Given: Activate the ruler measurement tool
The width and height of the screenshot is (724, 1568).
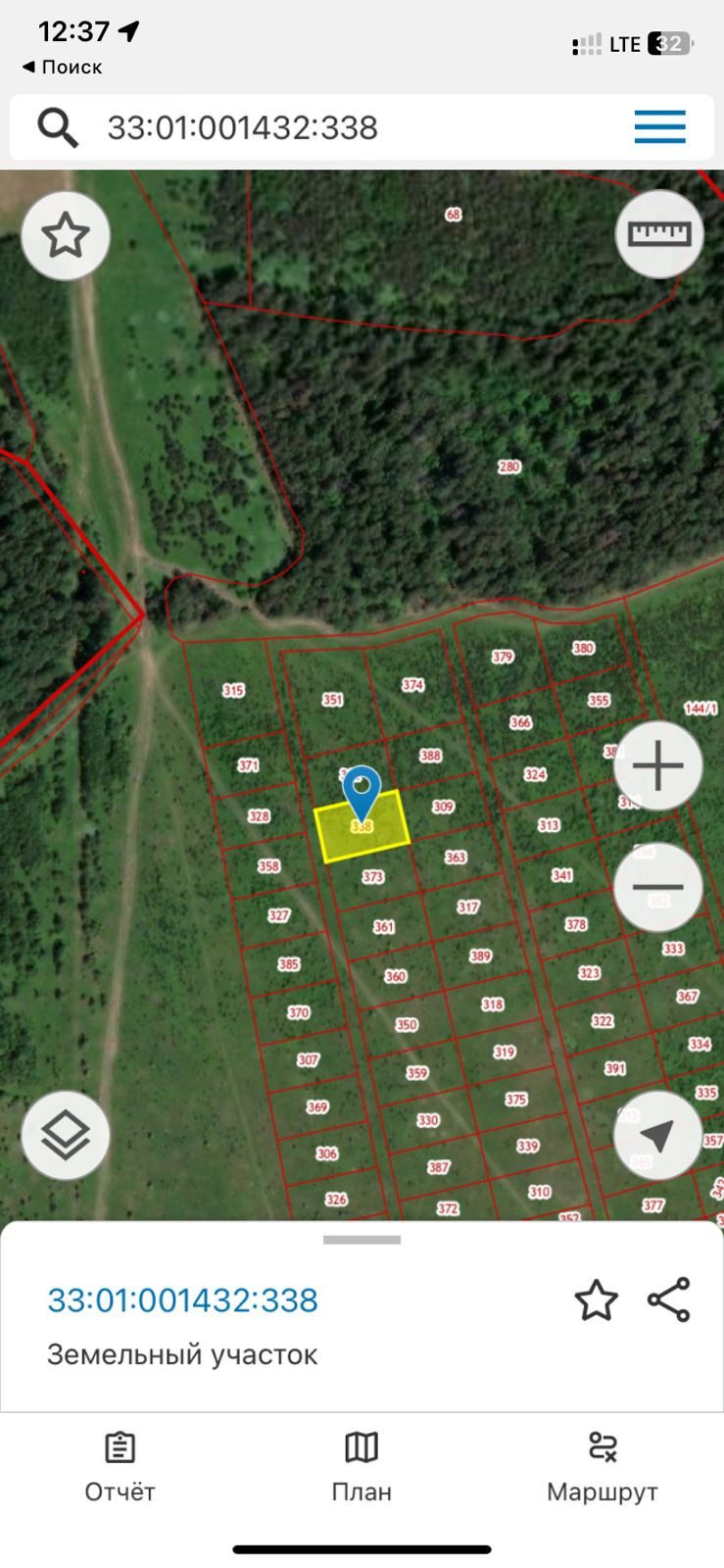Looking at the screenshot, I should point(658,234).
